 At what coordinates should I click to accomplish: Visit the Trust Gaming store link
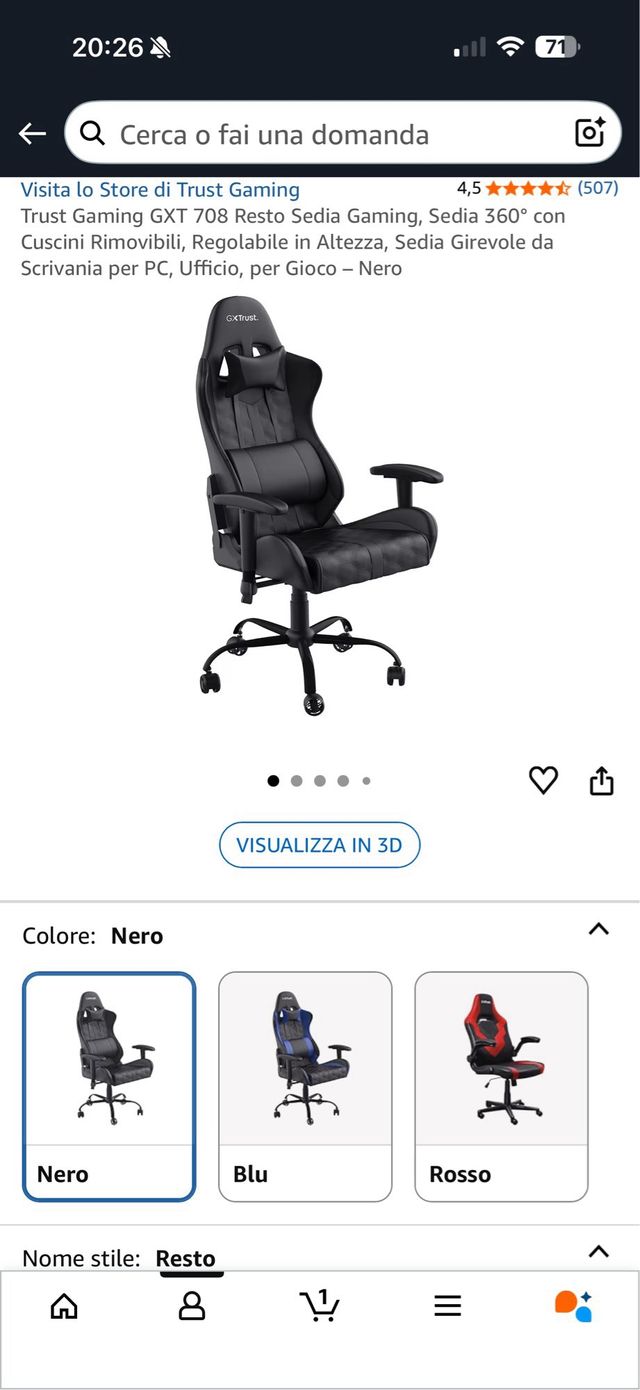(x=160, y=189)
